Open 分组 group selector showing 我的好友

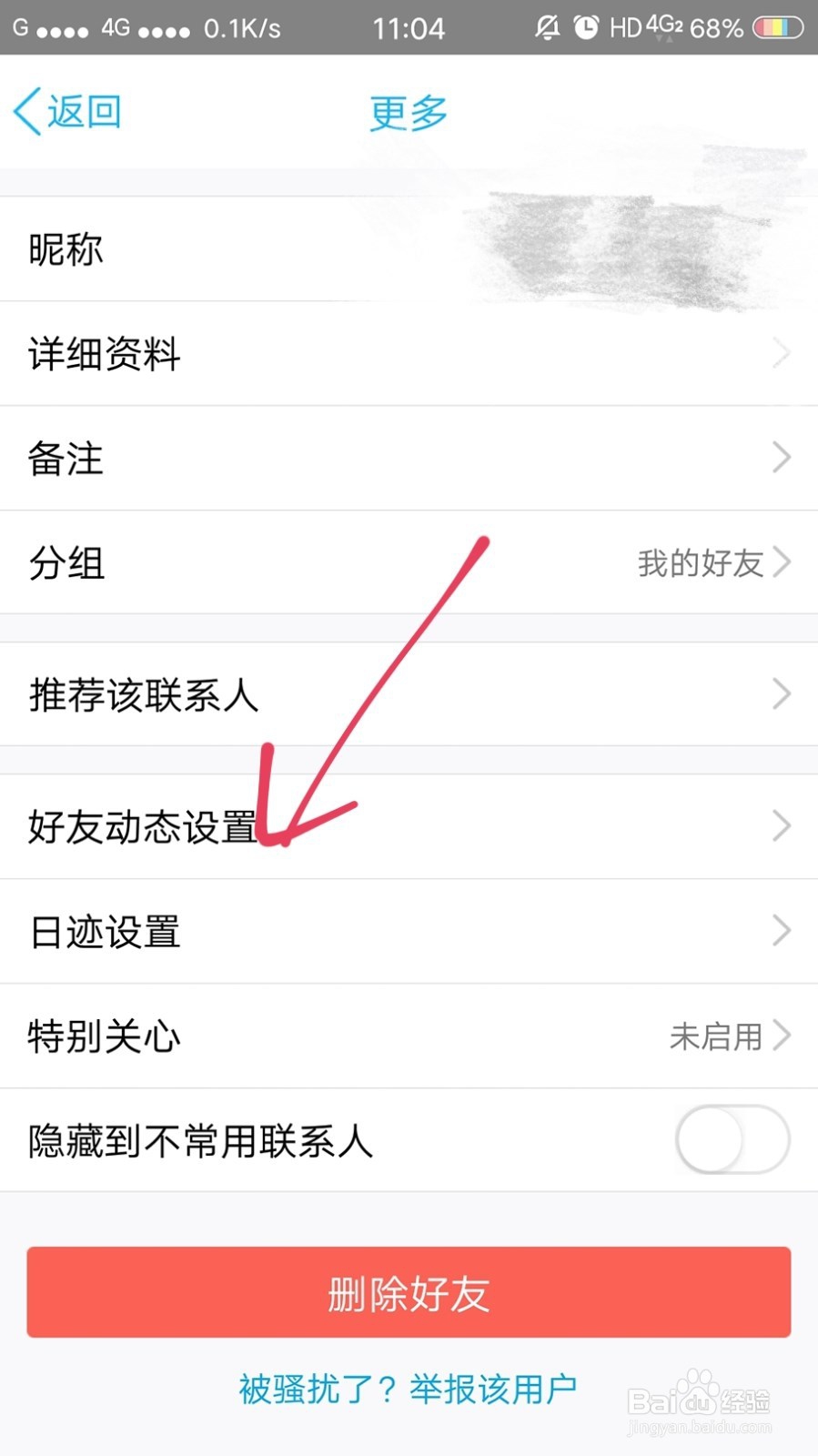409,564
